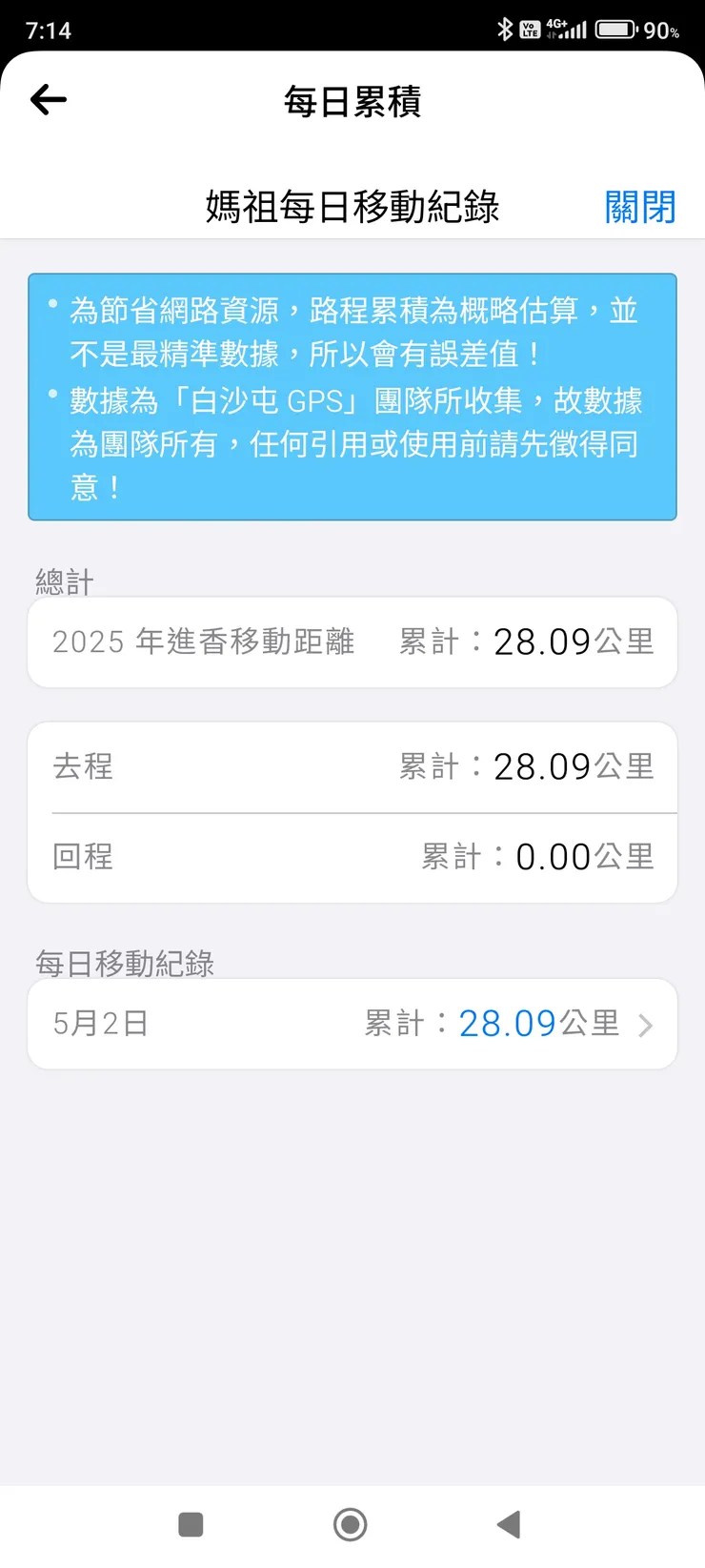This screenshot has height=1568, width=705.
Task: Tap the 去程 accumulated distance row
Action: pos(352,766)
